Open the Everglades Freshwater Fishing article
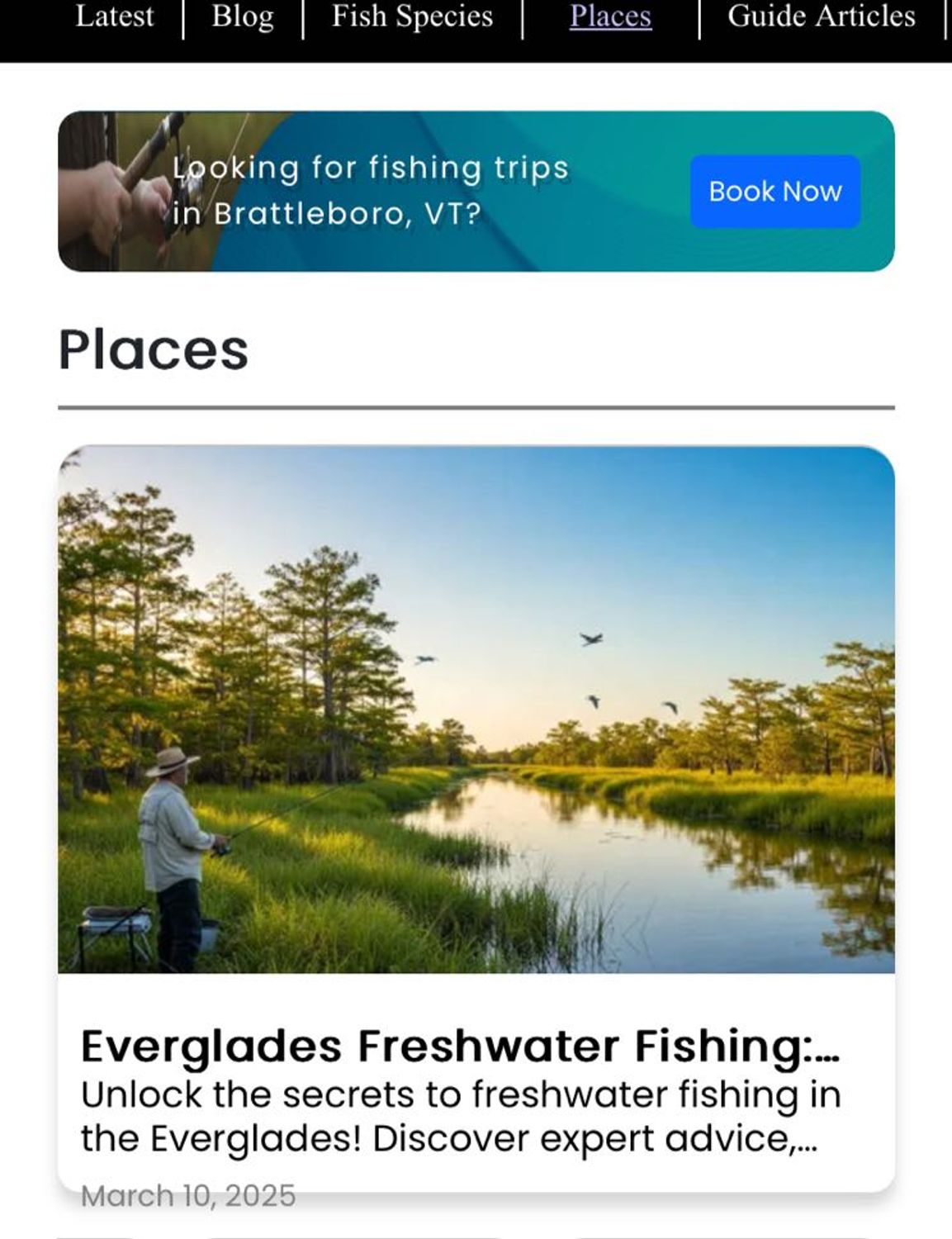 (459, 1046)
